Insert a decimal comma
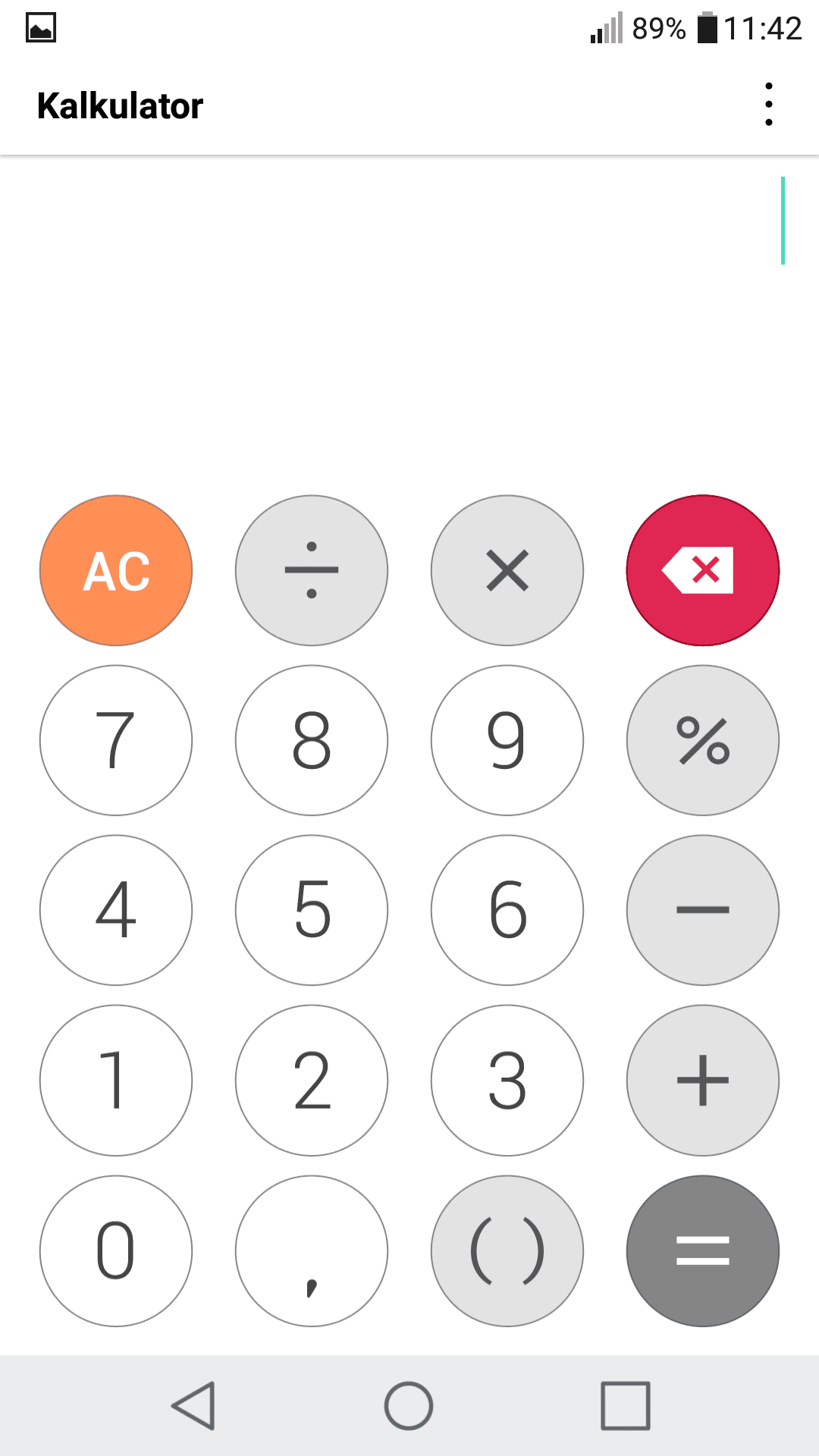 (x=312, y=1251)
